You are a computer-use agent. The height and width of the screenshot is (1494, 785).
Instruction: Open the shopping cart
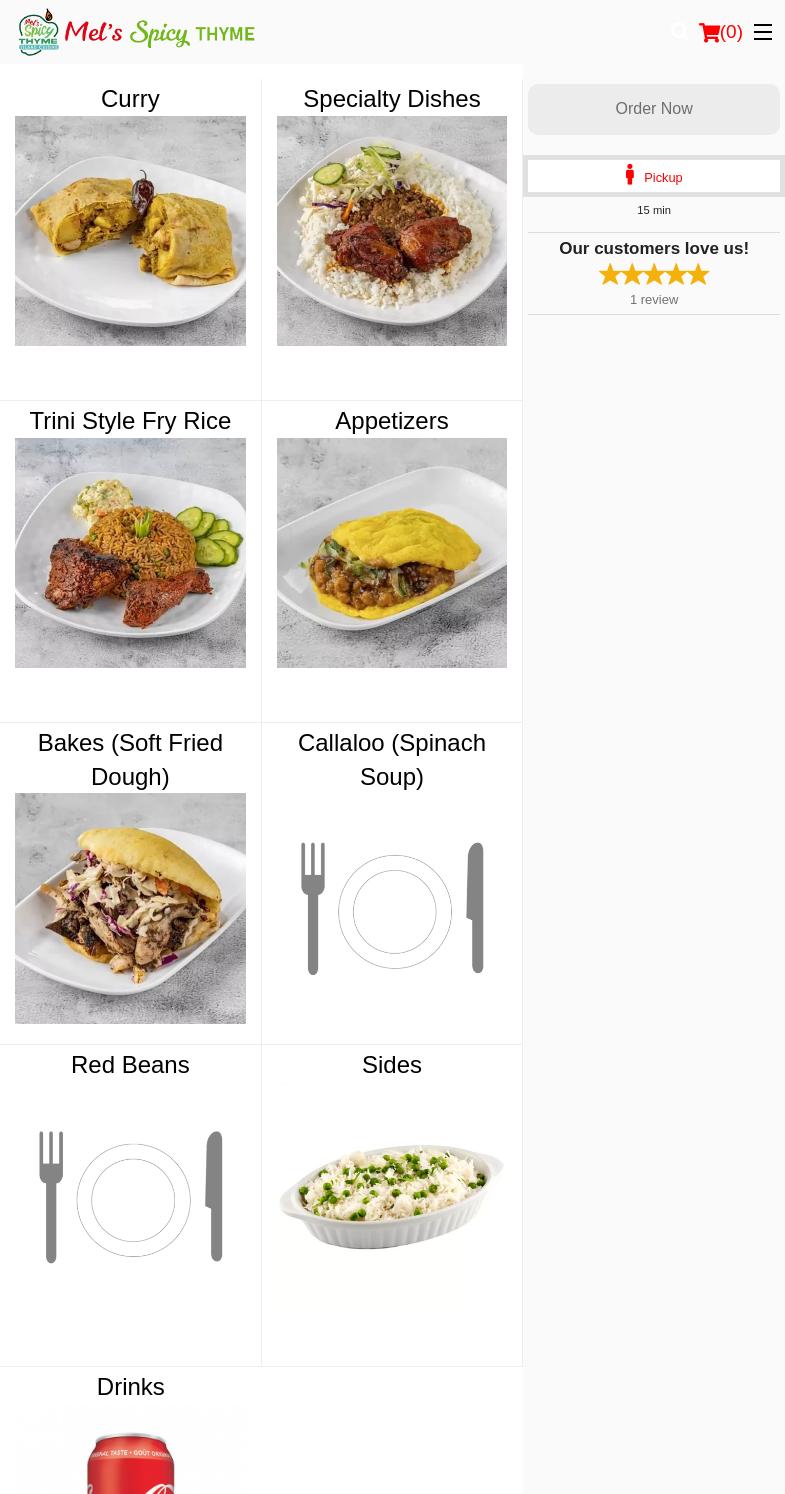pyautogui.click(x=720, y=32)
